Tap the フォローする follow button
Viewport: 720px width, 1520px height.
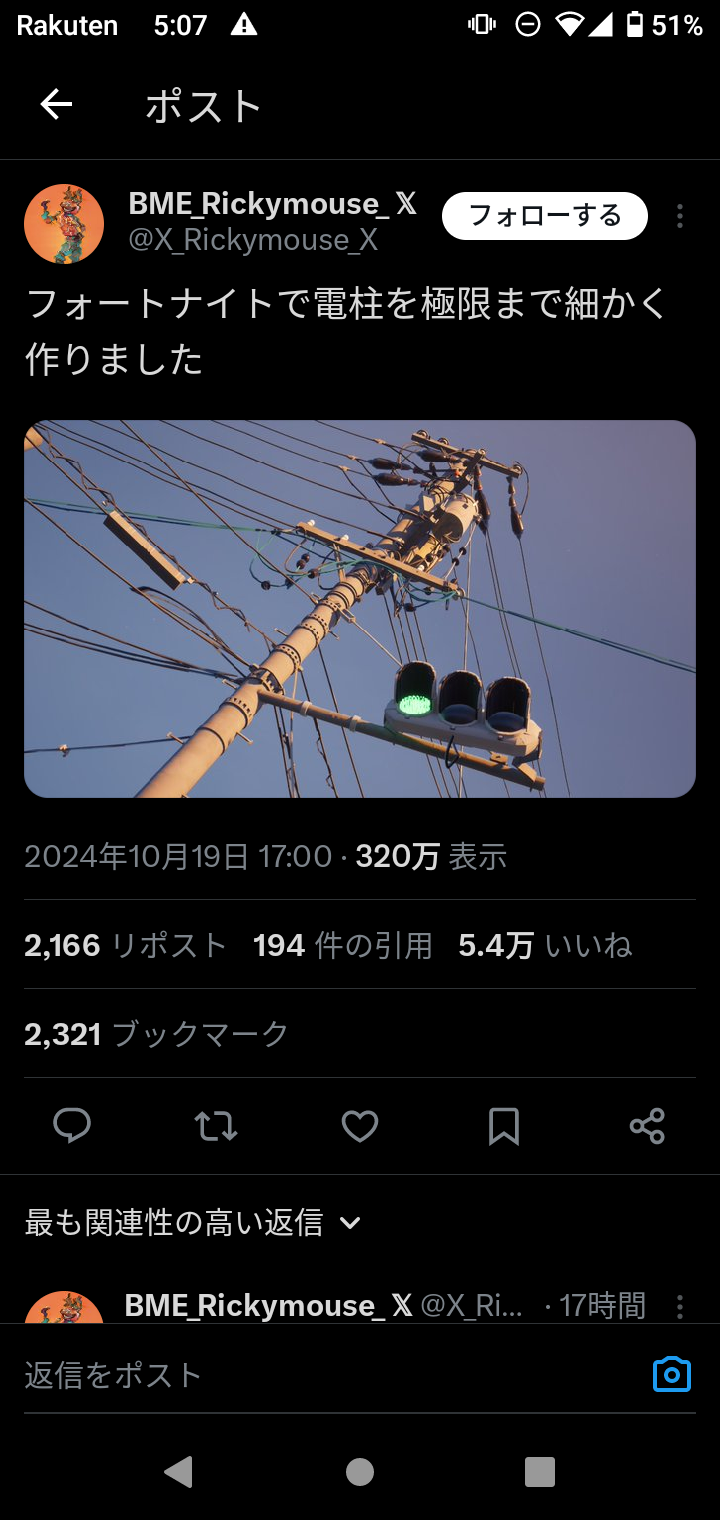(x=544, y=216)
